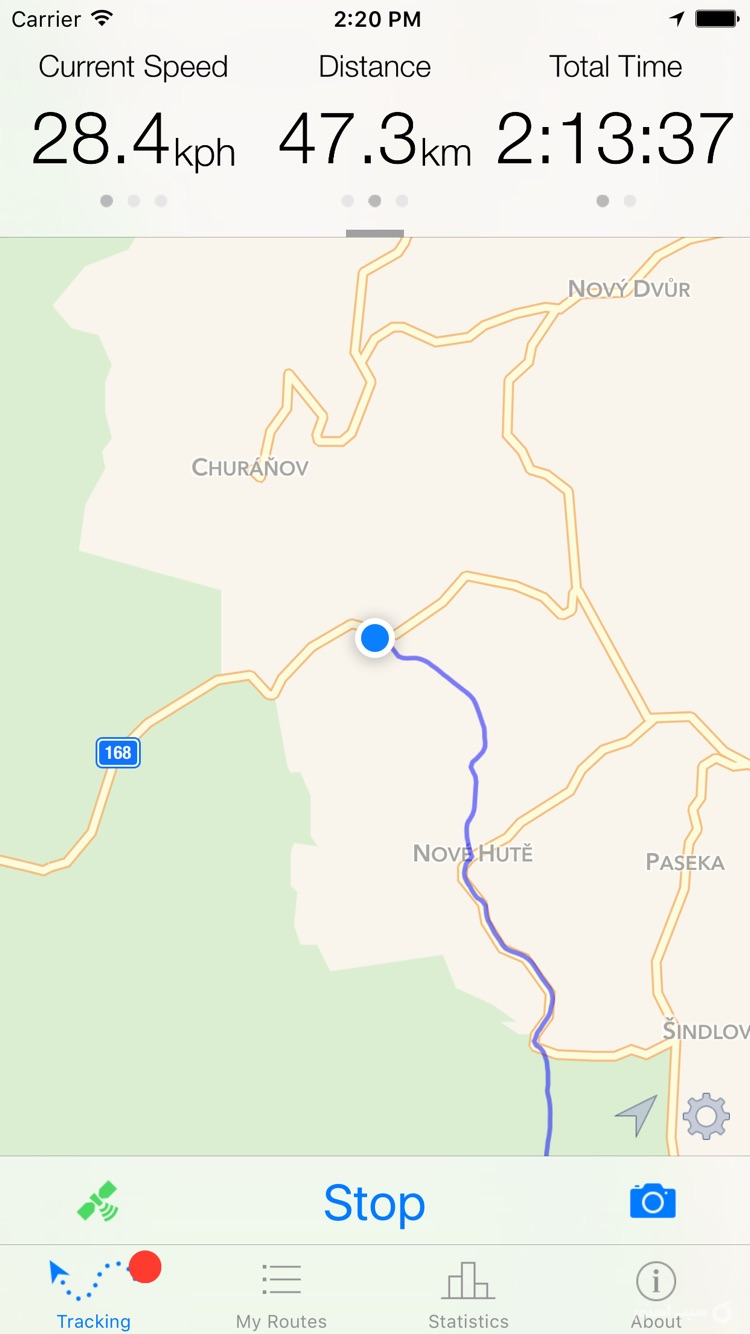Open map settings via the gear icon
The height and width of the screenshot is (1334, 750).
tap(706, 1116)
